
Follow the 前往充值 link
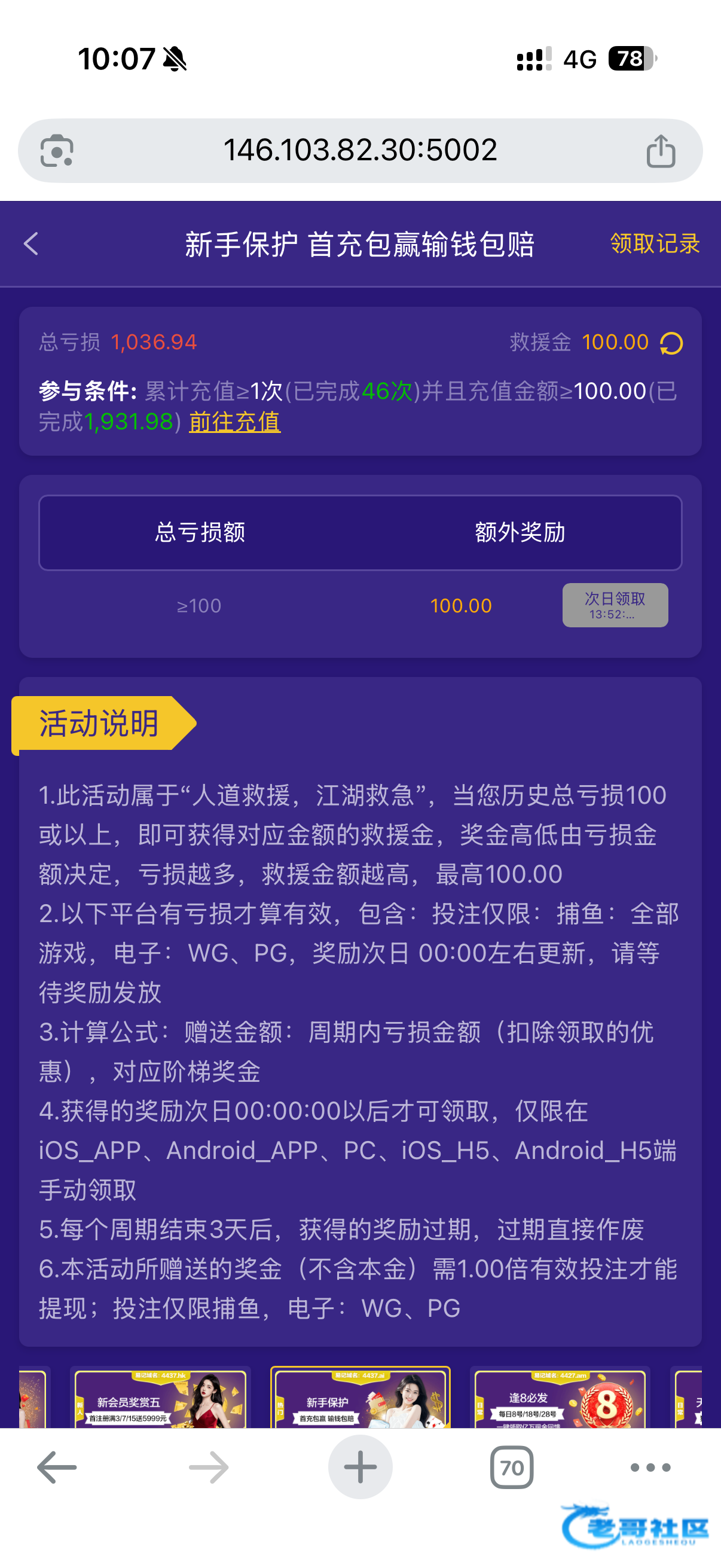pyautogui.click(x=234, y=422)
